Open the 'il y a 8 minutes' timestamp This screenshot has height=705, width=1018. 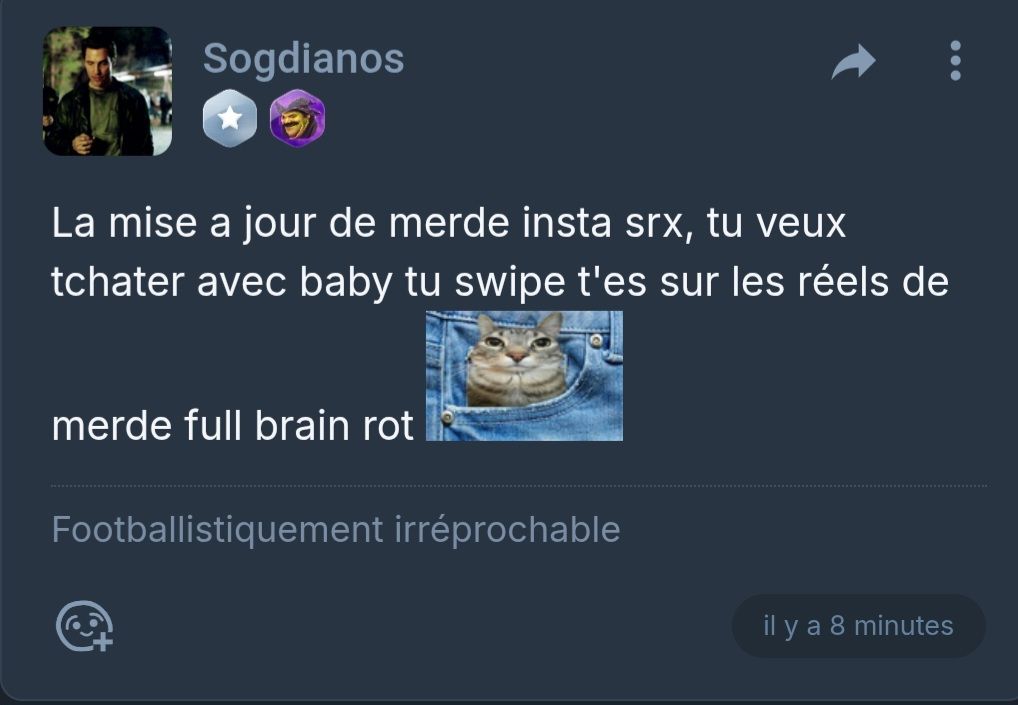pos(858,626)
